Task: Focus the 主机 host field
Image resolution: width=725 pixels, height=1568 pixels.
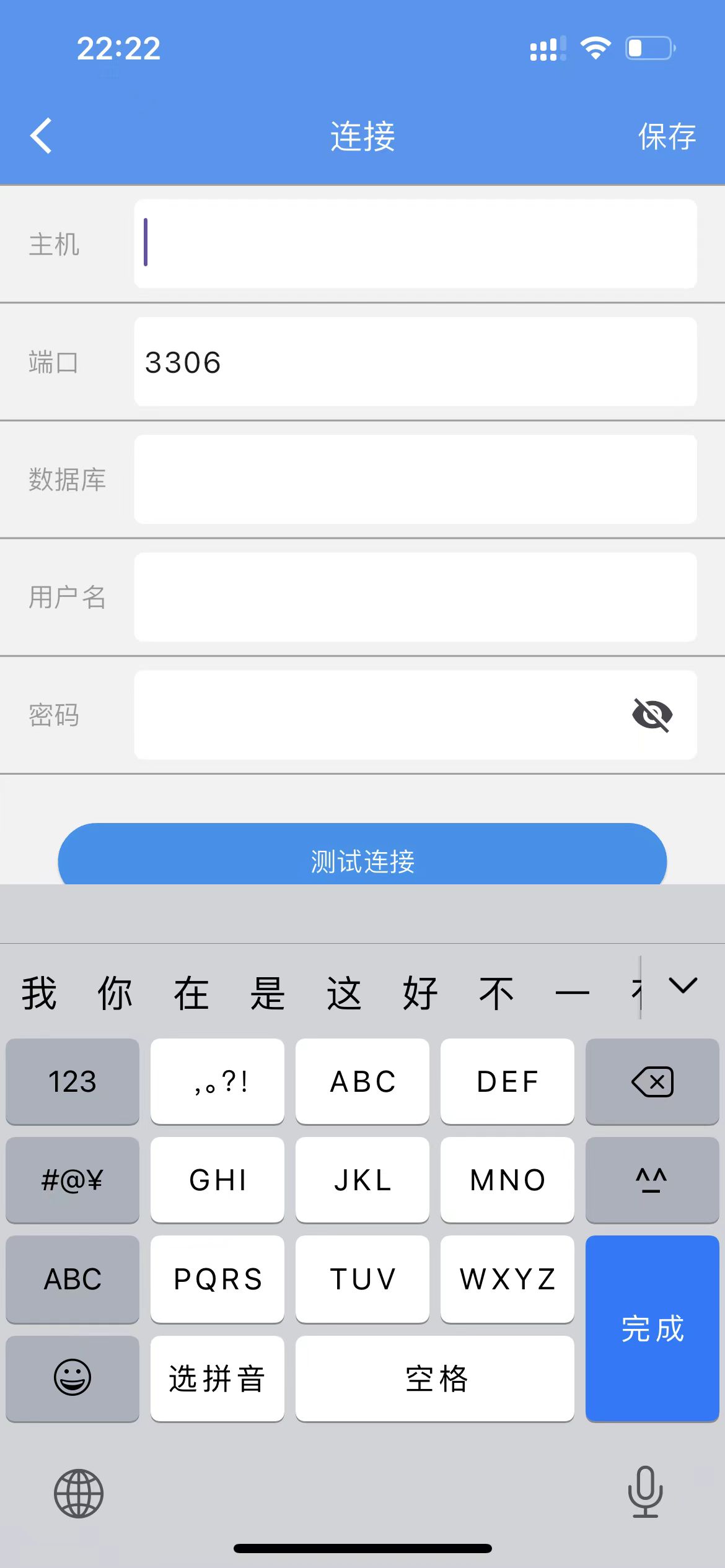Action: click(415, 243)
